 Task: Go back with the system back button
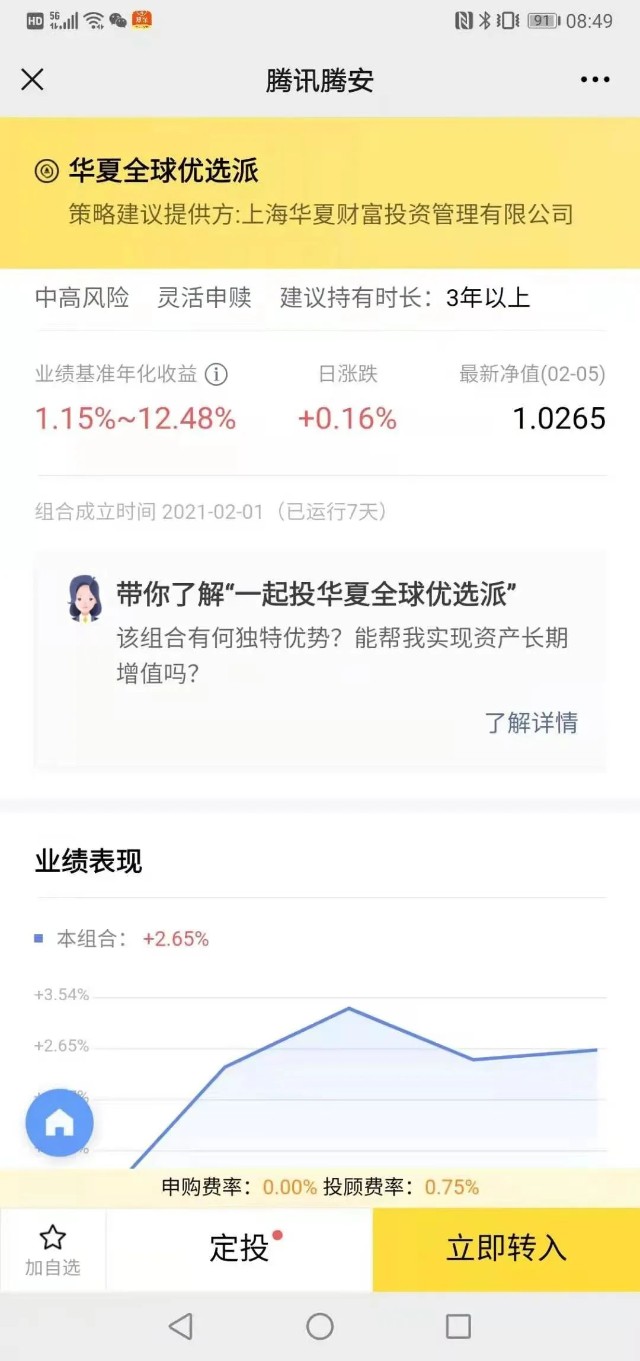coord(181,1326)
